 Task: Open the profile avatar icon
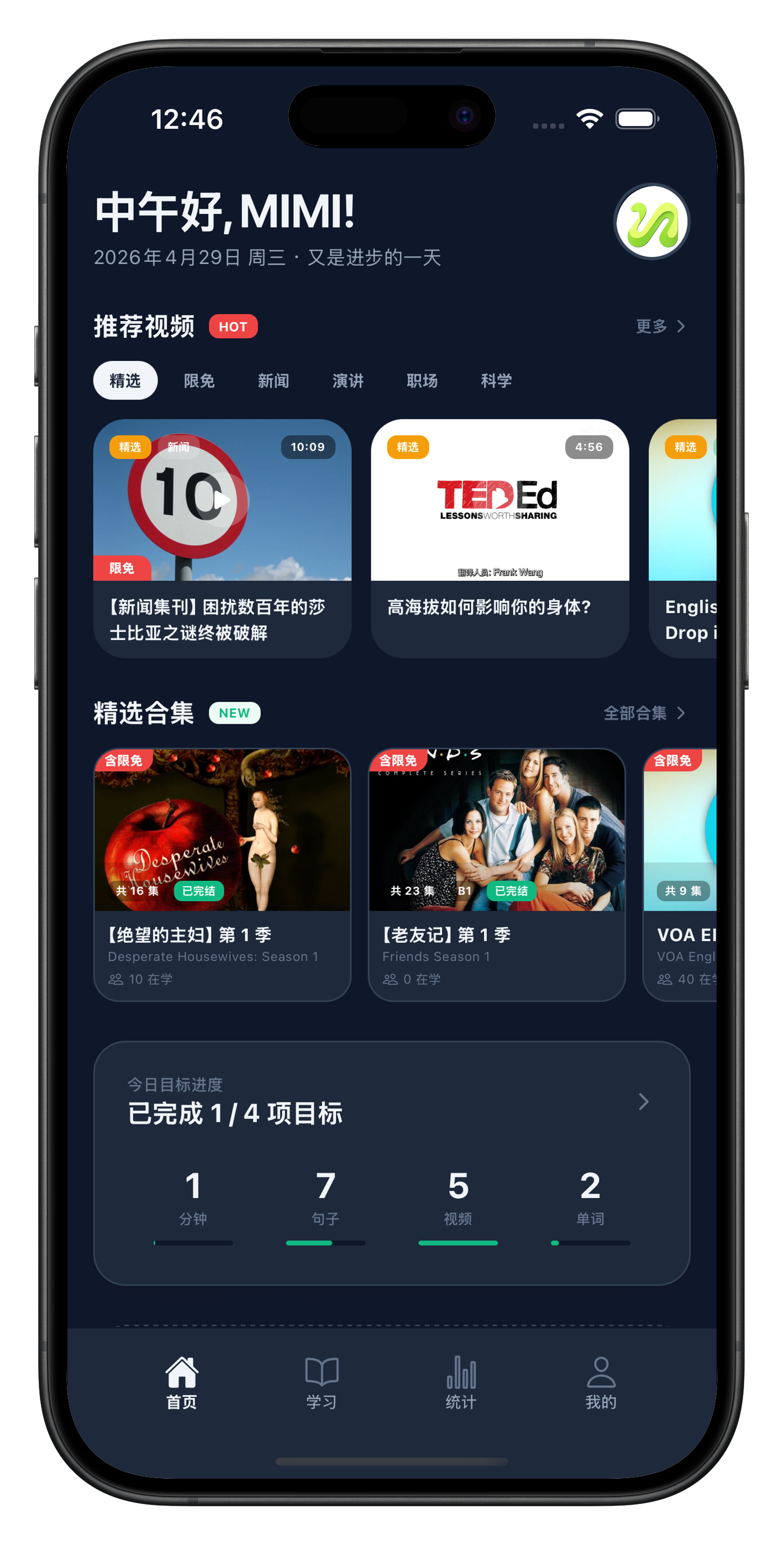click(651, 222)
